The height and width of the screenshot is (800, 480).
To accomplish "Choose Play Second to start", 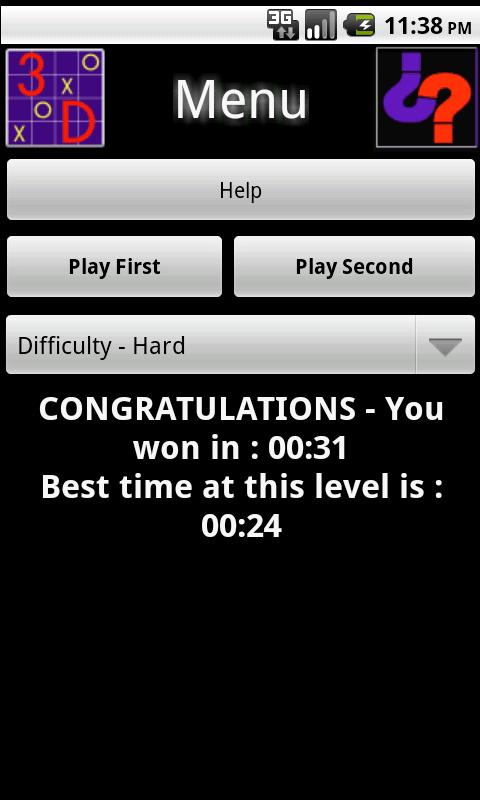I will pyautogui.click(x=354, y=266).
